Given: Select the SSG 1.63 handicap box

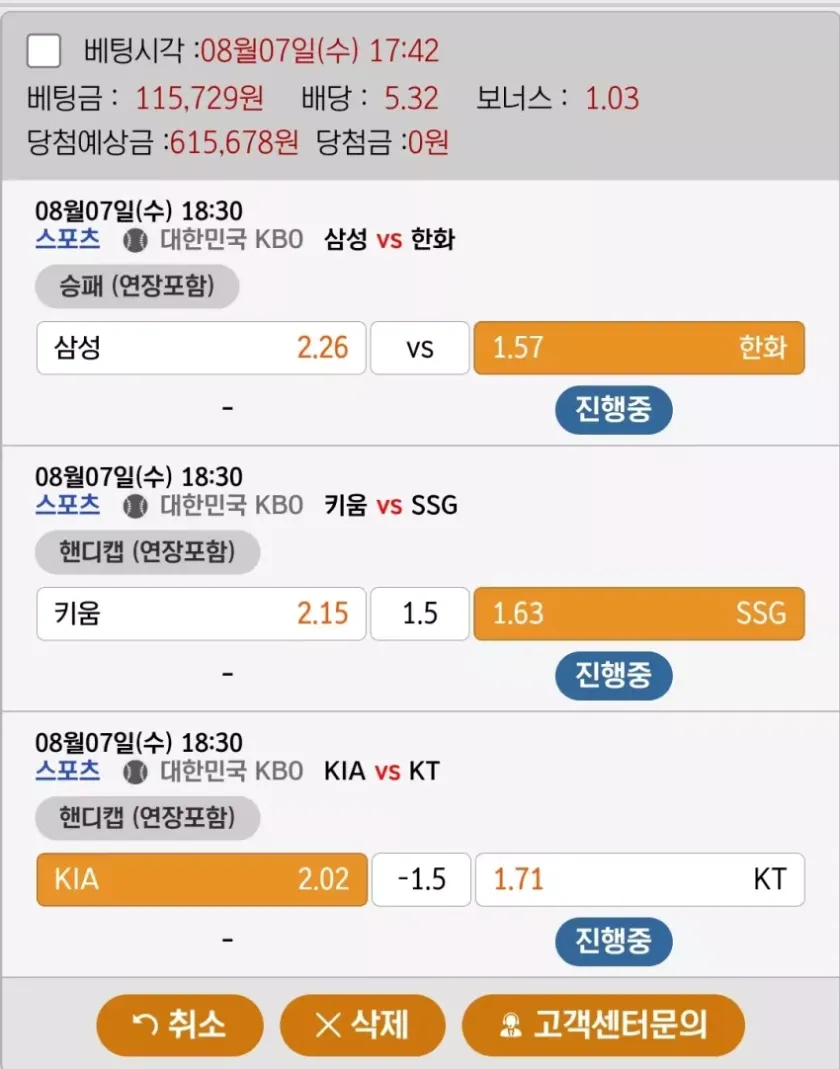Looking at the screenshot, I should coord(639,613).
